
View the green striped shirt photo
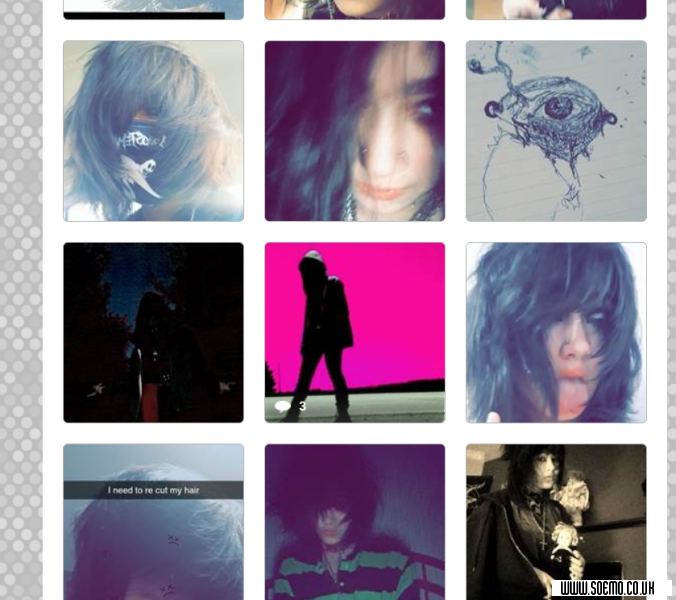[x=354, y=525]
